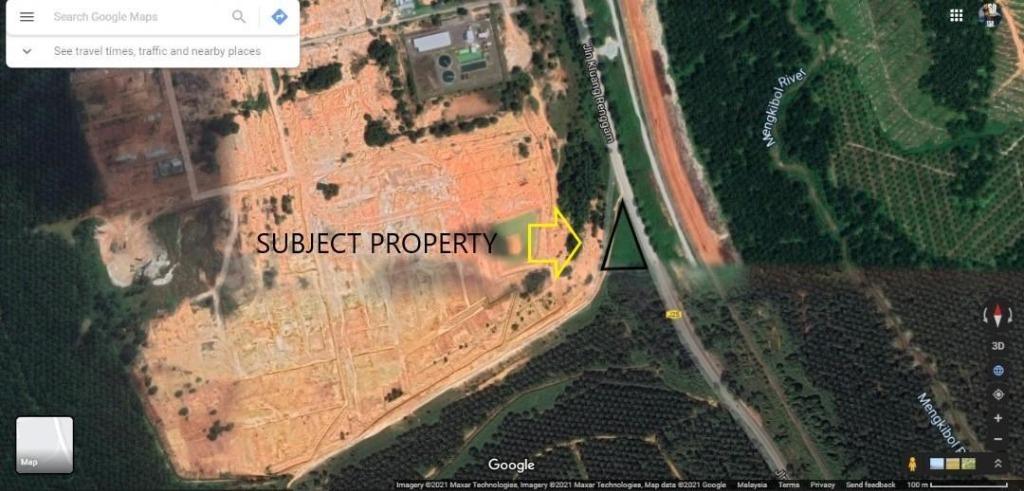Expand See travel times, traffic and nearby places
The height and width of the screenshot is (491, 1024).
[x=27, y=51]
